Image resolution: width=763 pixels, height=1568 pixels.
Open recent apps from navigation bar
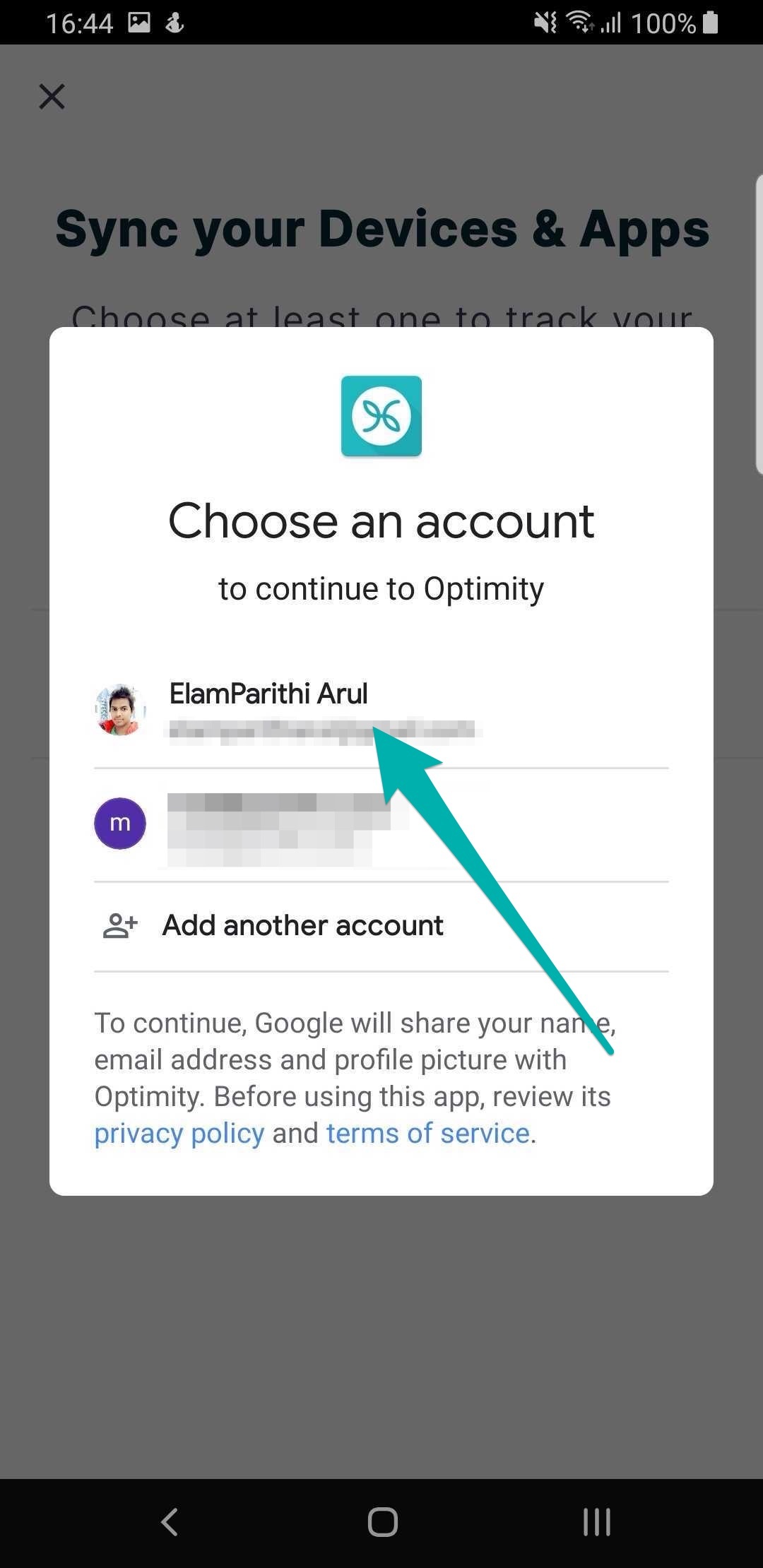pos(596,1521)
